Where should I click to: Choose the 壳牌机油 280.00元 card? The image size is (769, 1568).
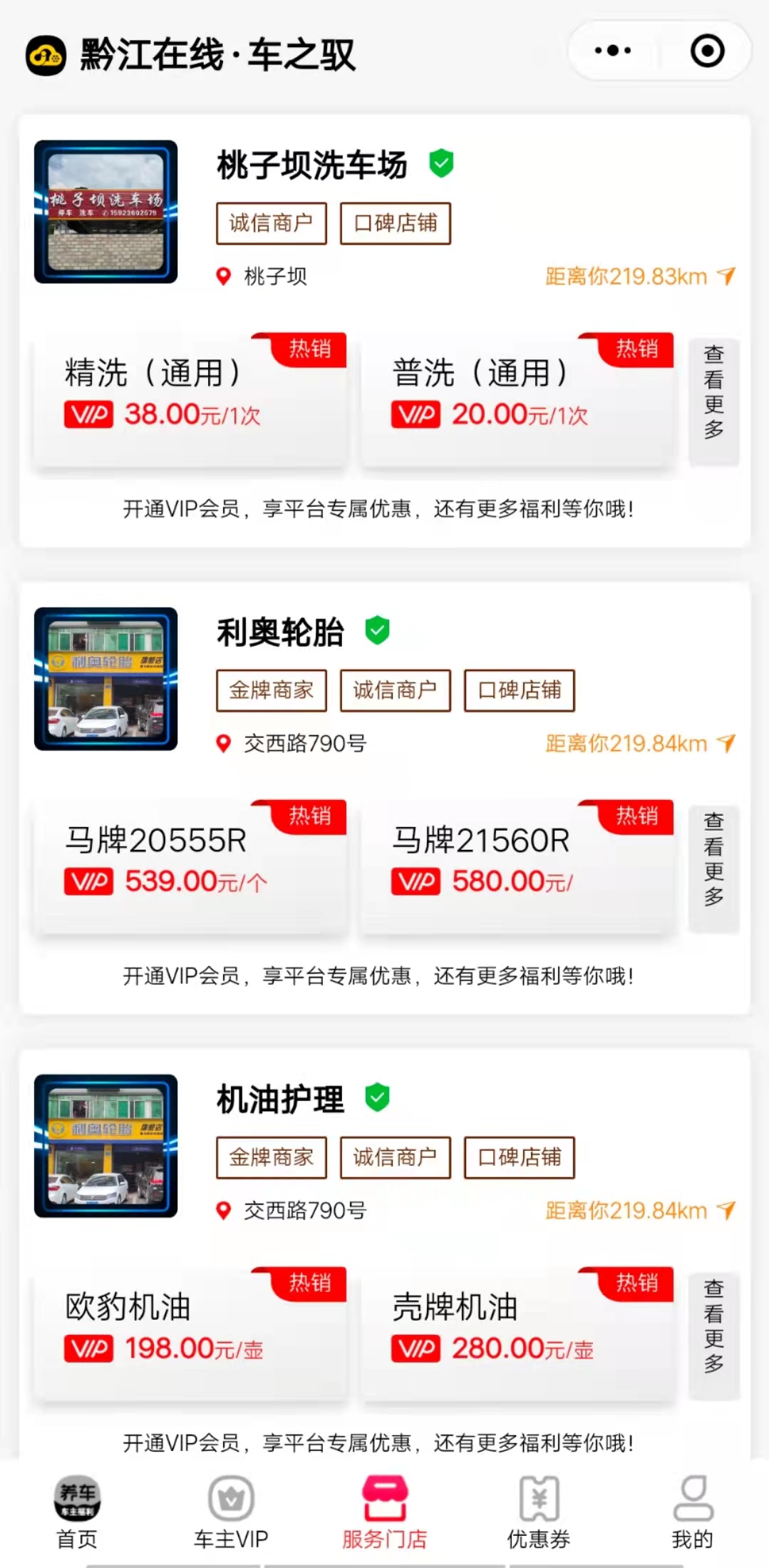point(516,1332)
